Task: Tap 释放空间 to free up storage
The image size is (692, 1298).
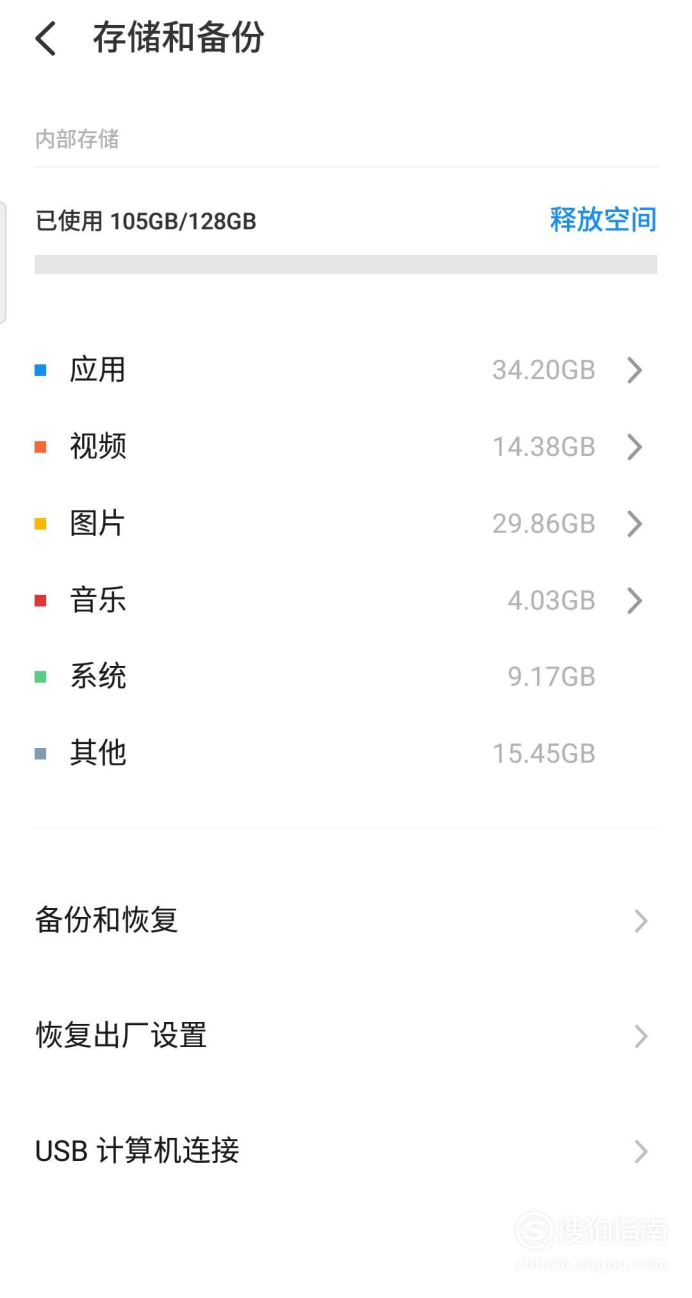Action: (x=603, y=219)
